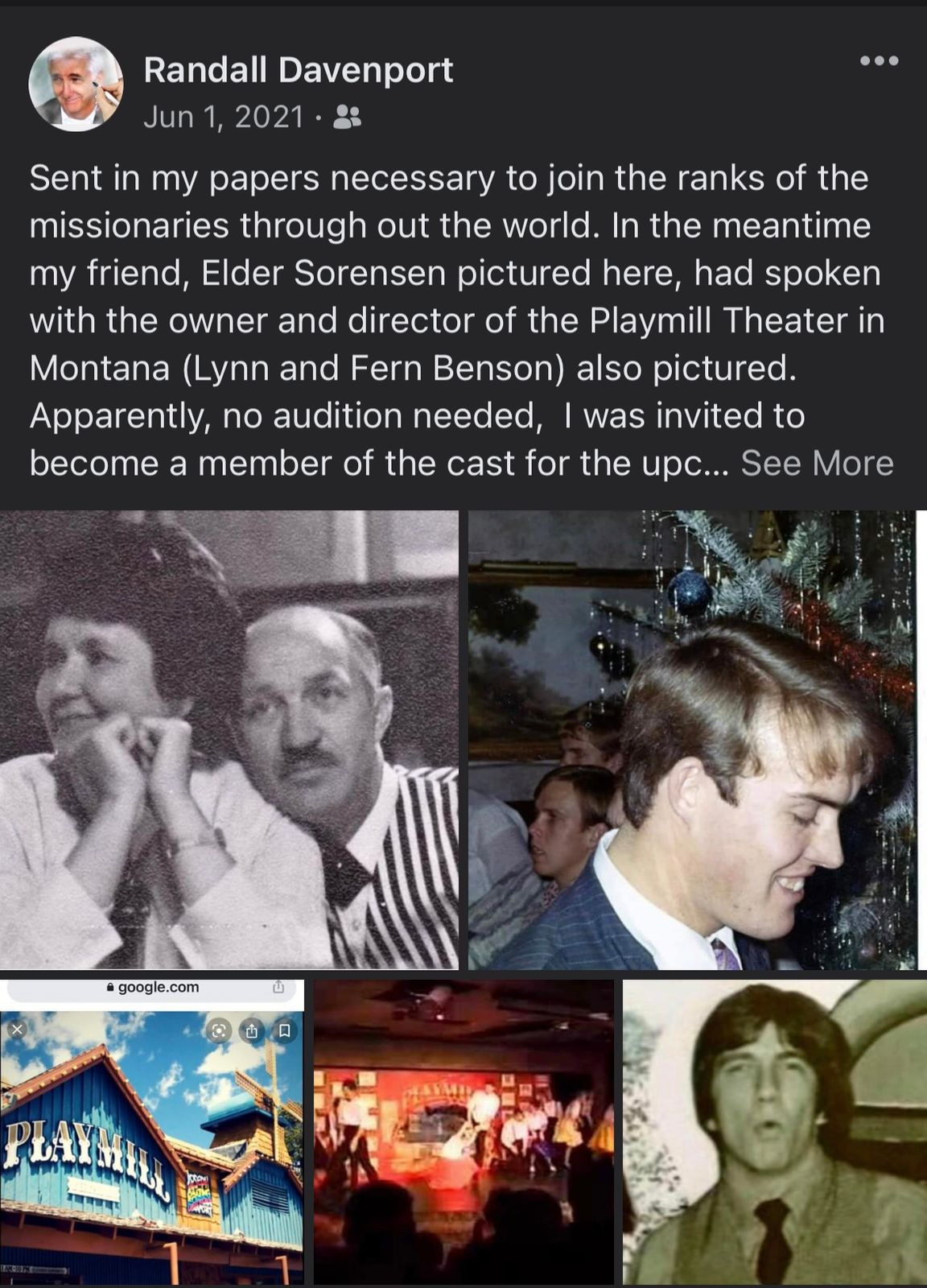Image resolution: width=927 pixels, height=1288 pixels.
Task: Open the photo of man by Christmas tree
Action: pos(692,739)
